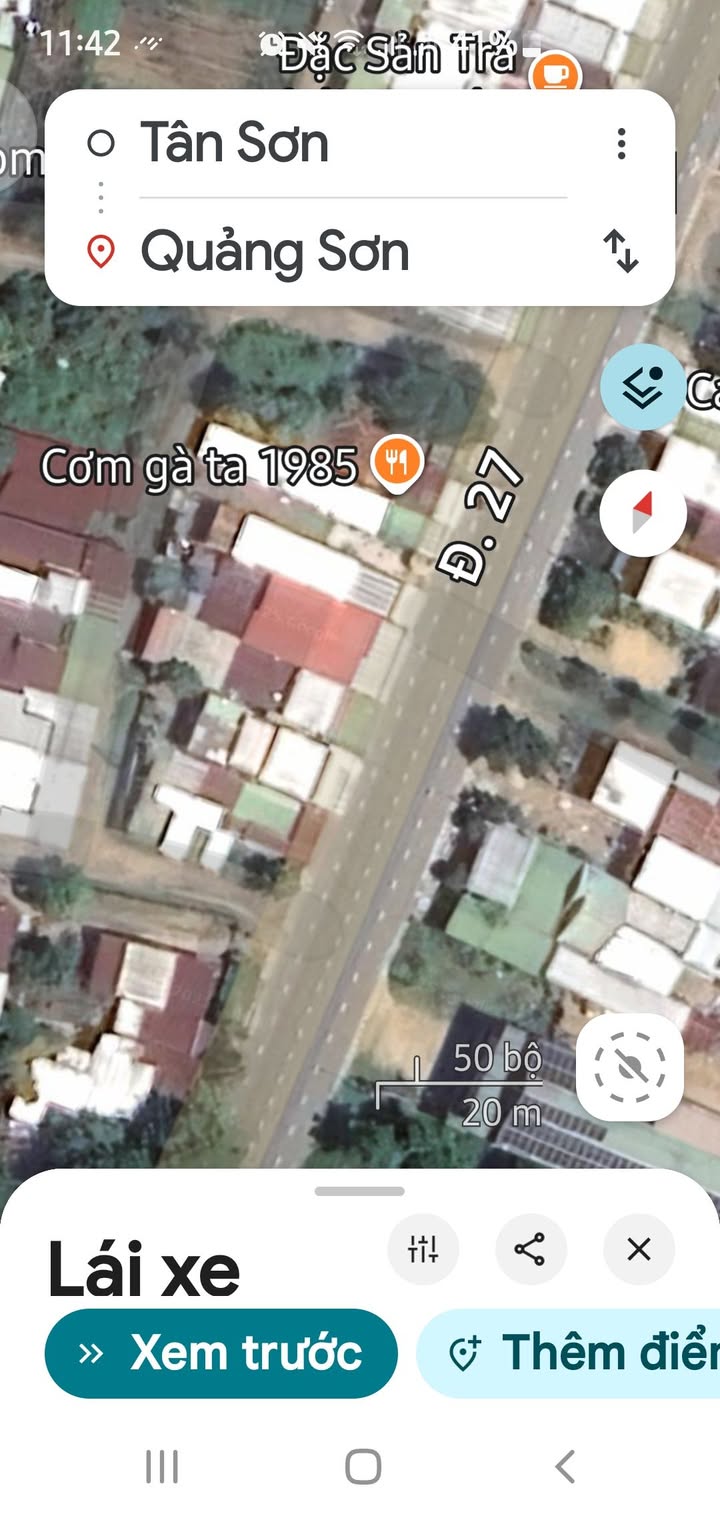Open recent apps from navigation bar

click(162, 1467)
